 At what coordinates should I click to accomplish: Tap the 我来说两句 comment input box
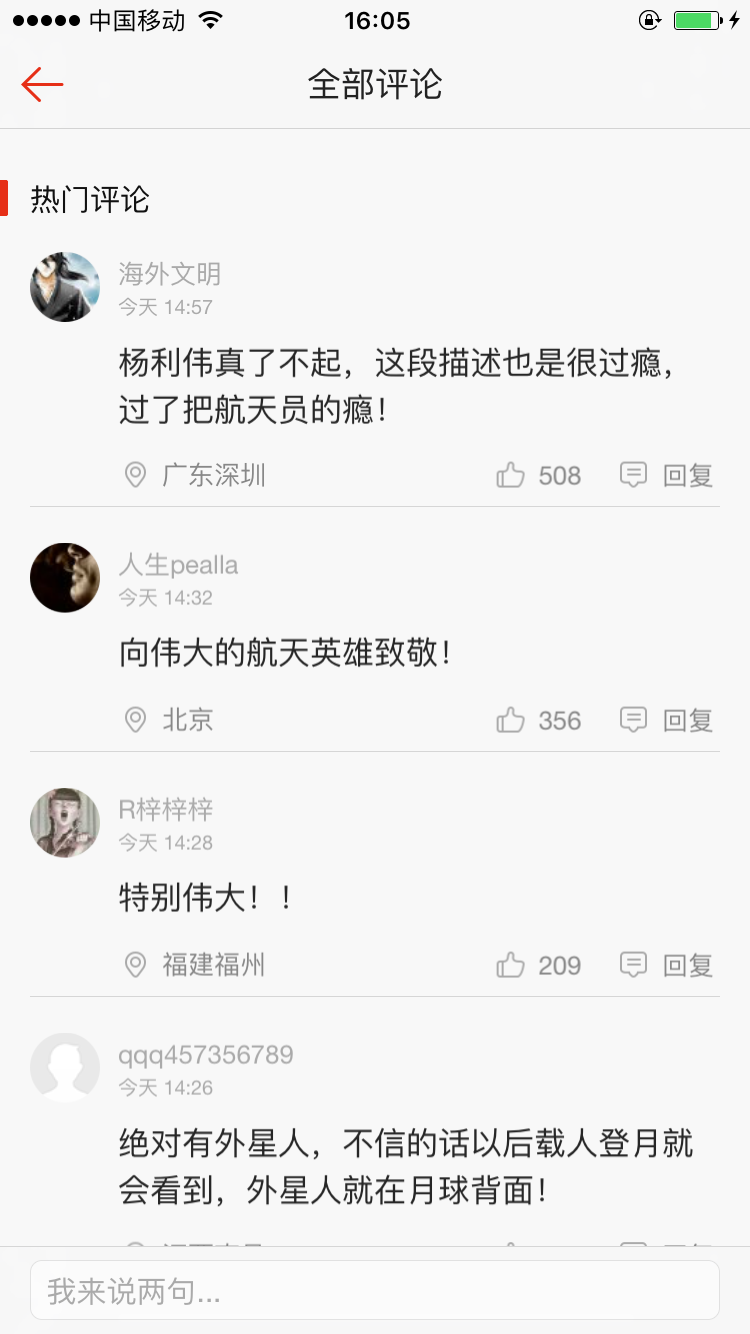(374, 1290)
